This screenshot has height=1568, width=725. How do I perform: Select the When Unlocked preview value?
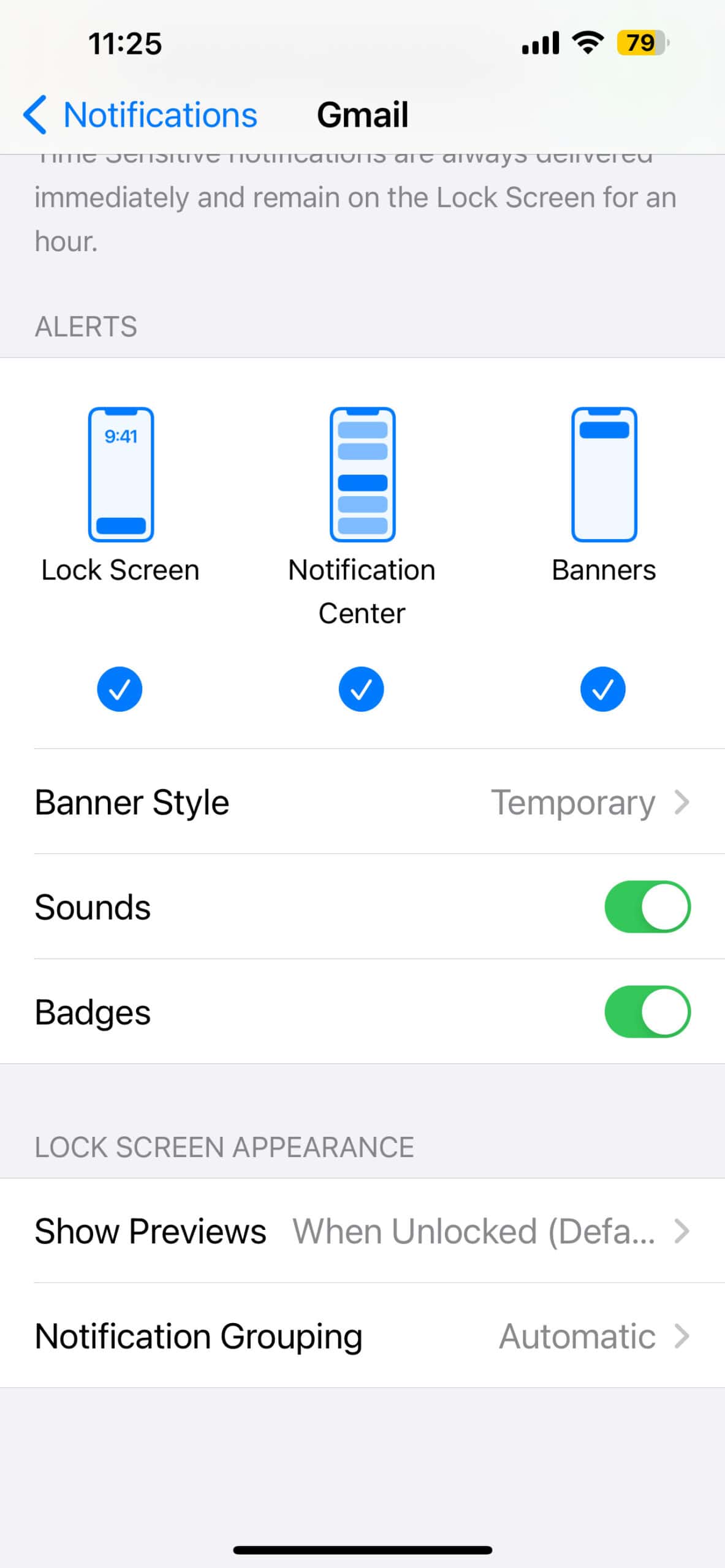click(x=475, y=1230)
